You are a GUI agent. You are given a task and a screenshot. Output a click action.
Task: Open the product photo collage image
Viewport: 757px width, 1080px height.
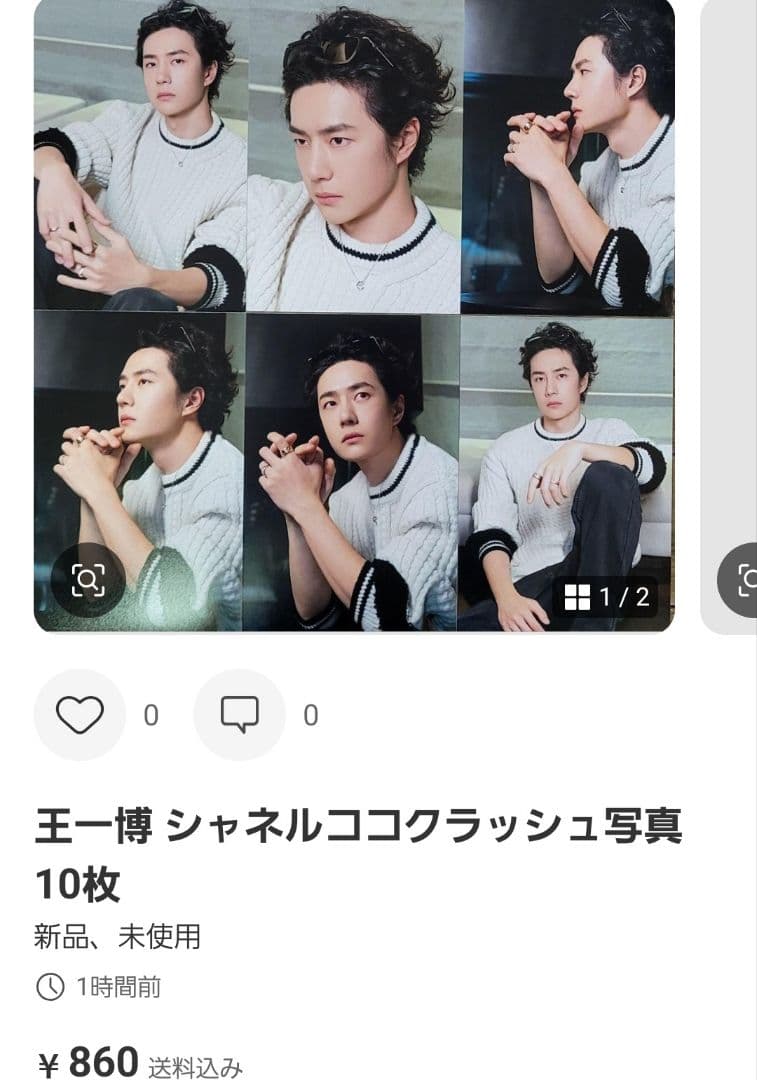point(354,300)
